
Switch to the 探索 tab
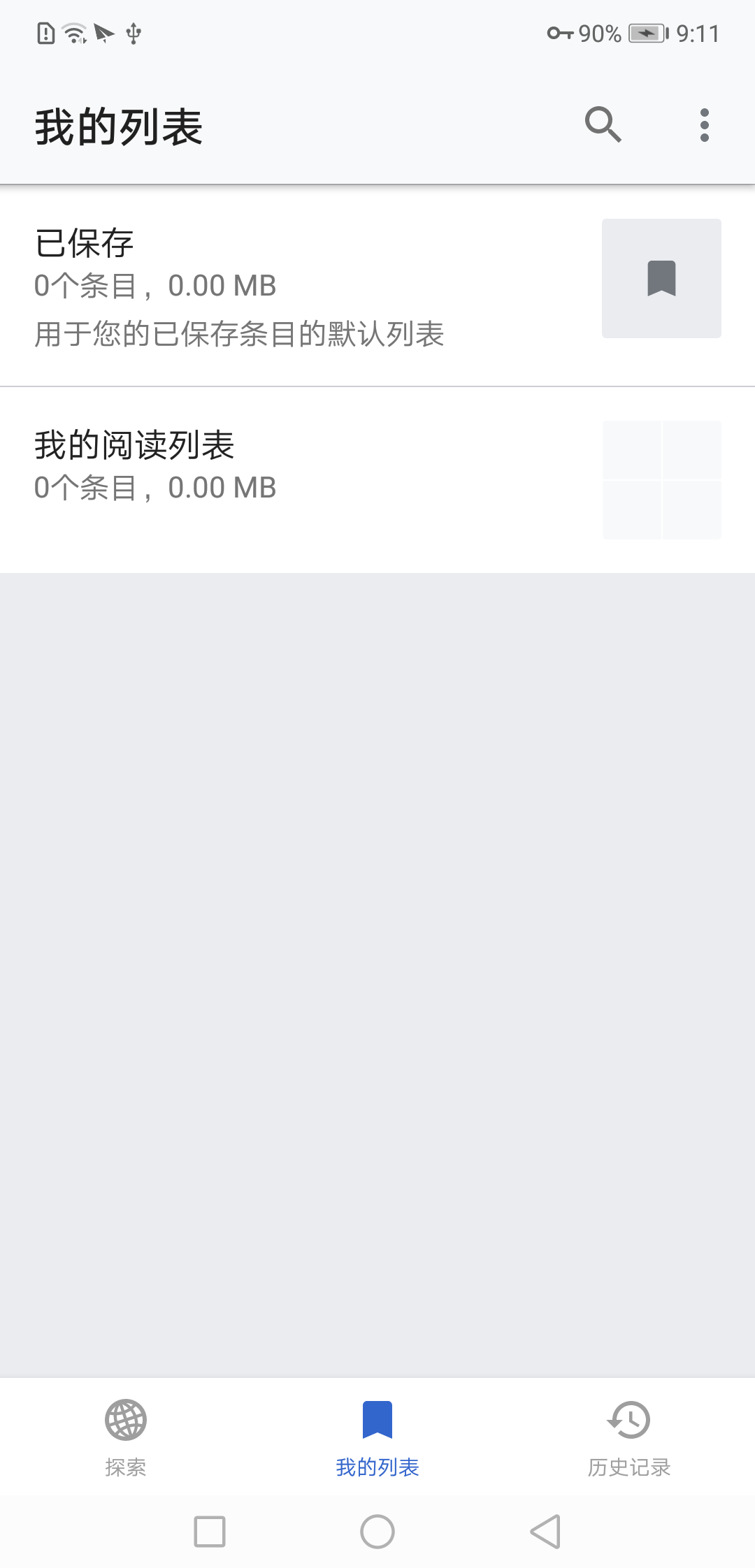tap(126, 1437)
